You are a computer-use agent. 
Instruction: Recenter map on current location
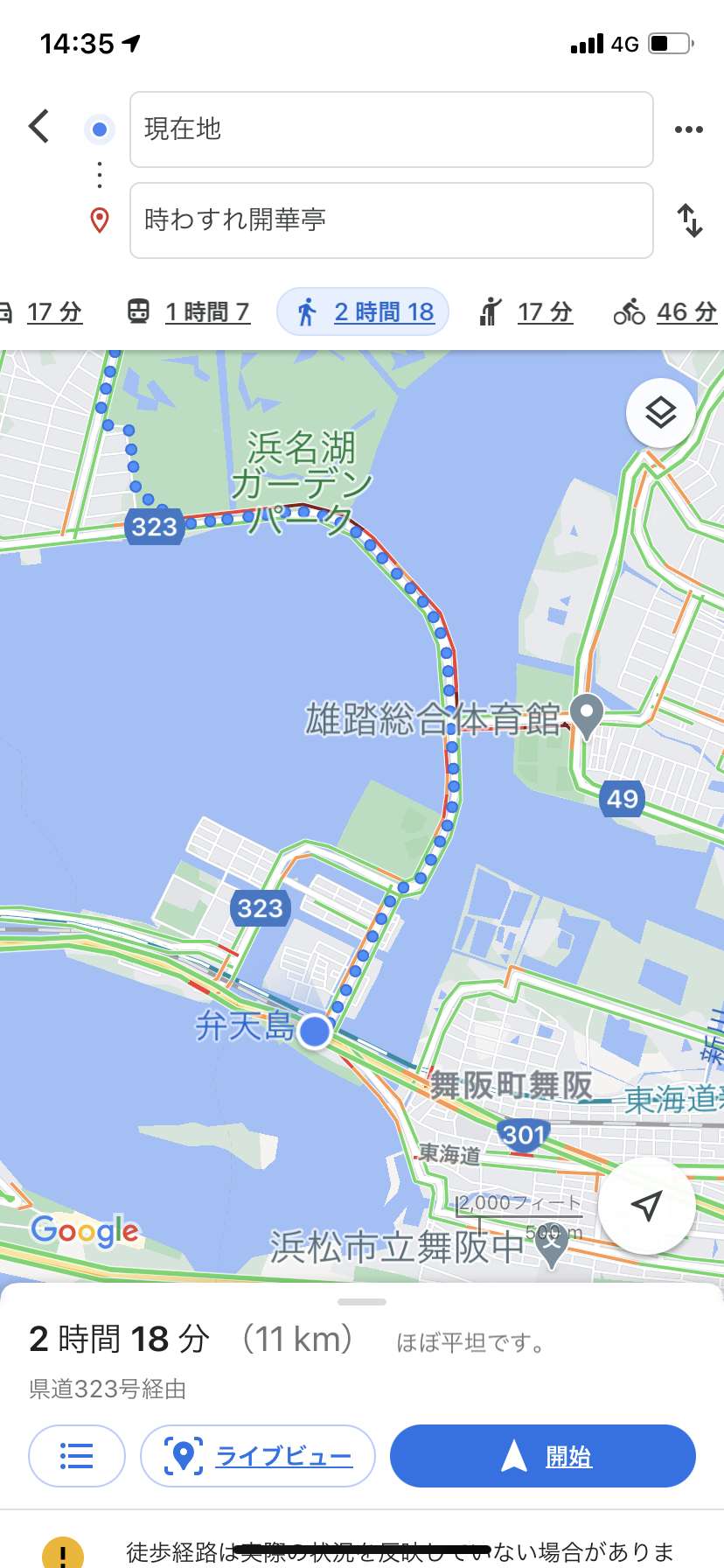[646, 1205]
